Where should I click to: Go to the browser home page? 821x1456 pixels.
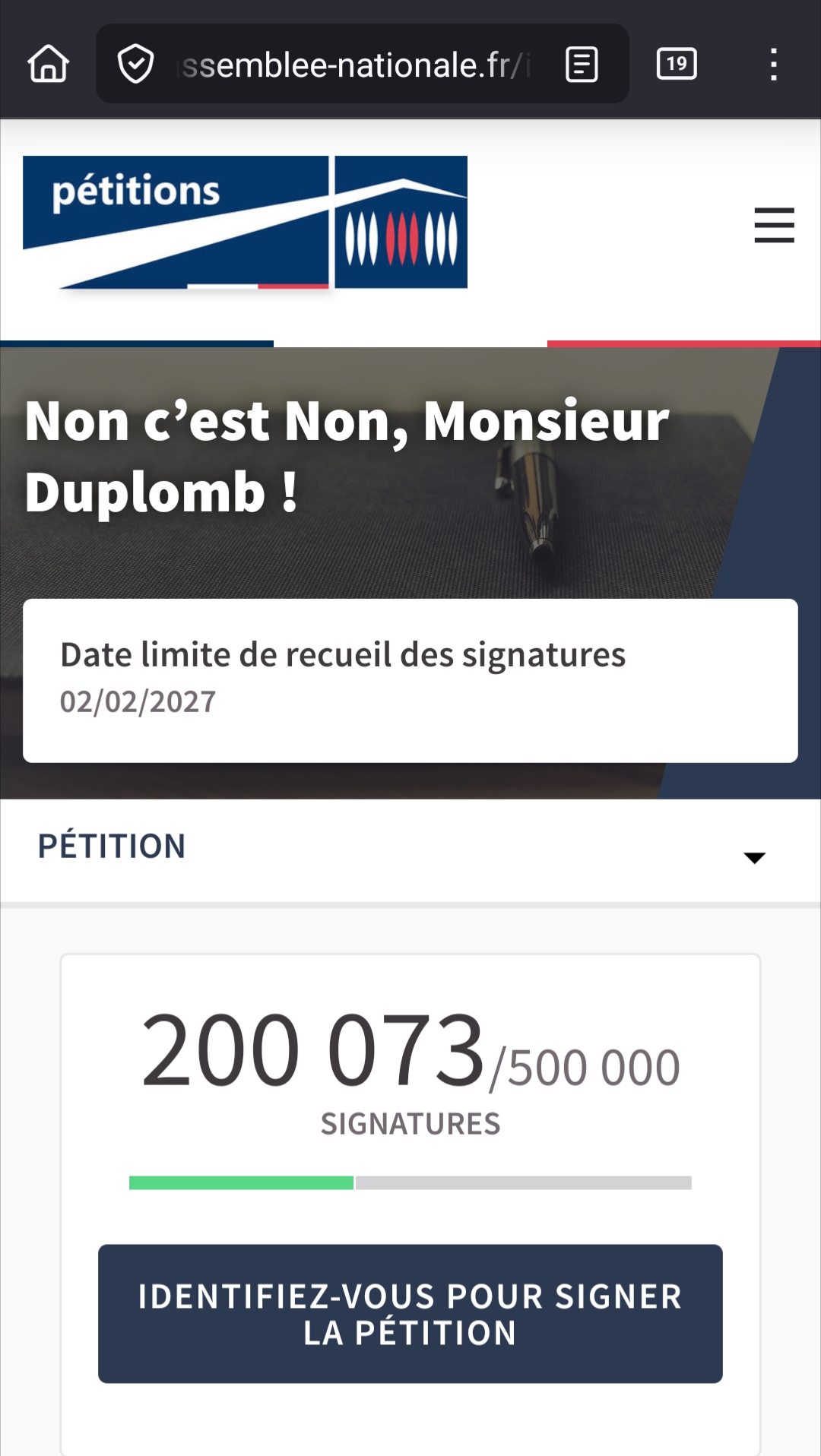pos(49,64)
